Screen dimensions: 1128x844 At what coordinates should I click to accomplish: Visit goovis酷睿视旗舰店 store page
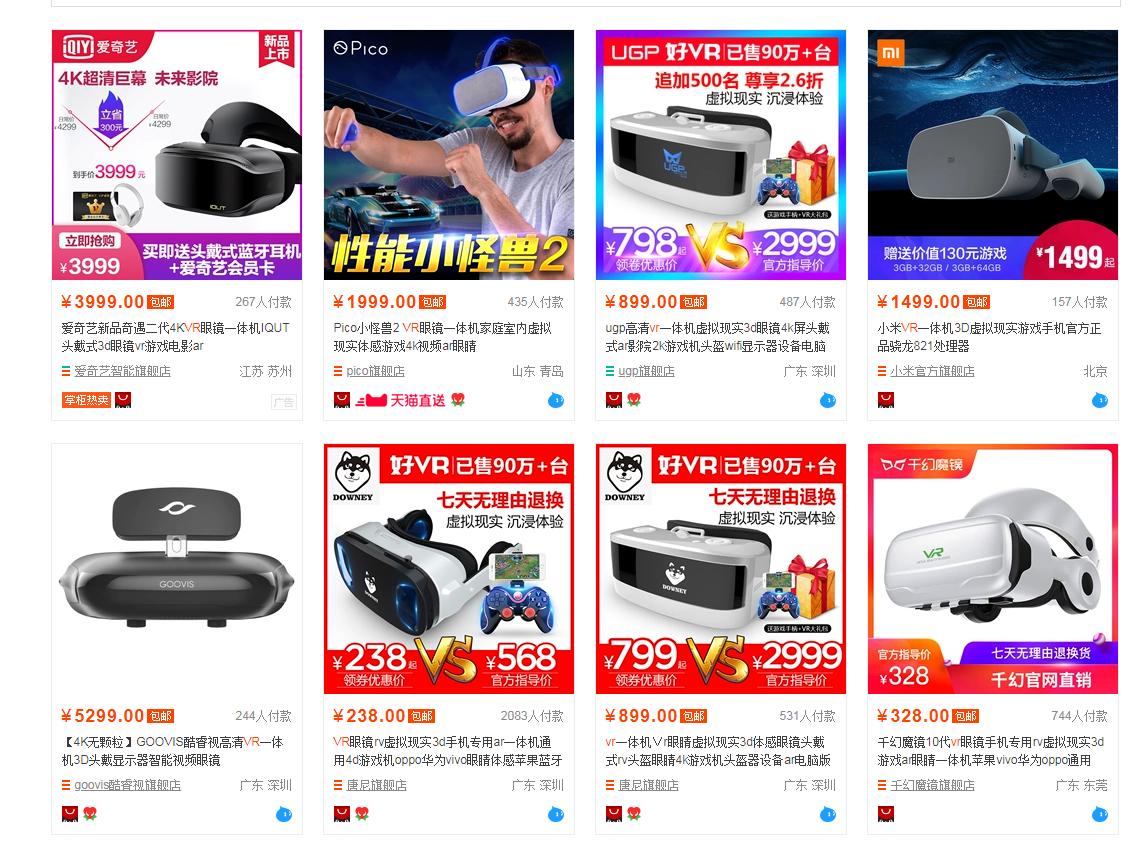pos(127,785)
